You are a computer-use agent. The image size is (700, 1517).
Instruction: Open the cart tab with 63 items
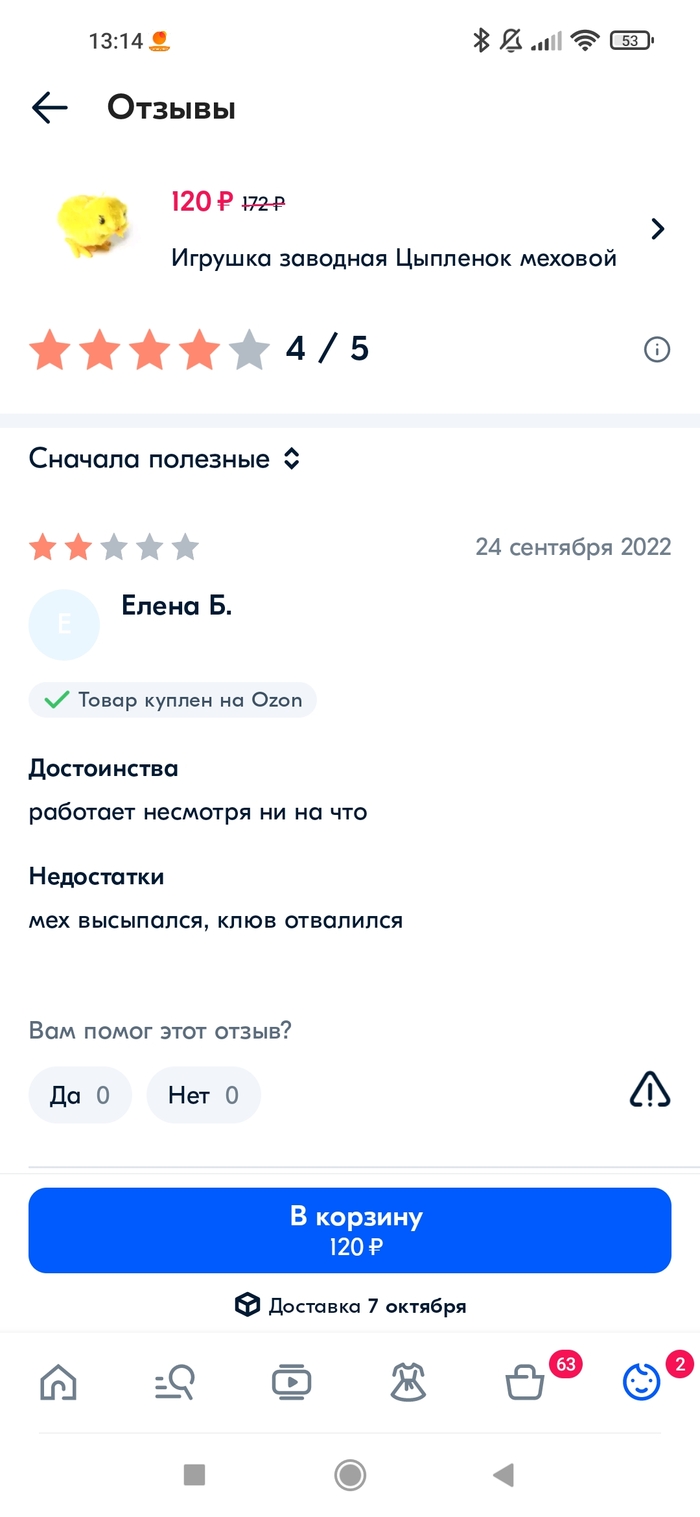point(525,1383)
